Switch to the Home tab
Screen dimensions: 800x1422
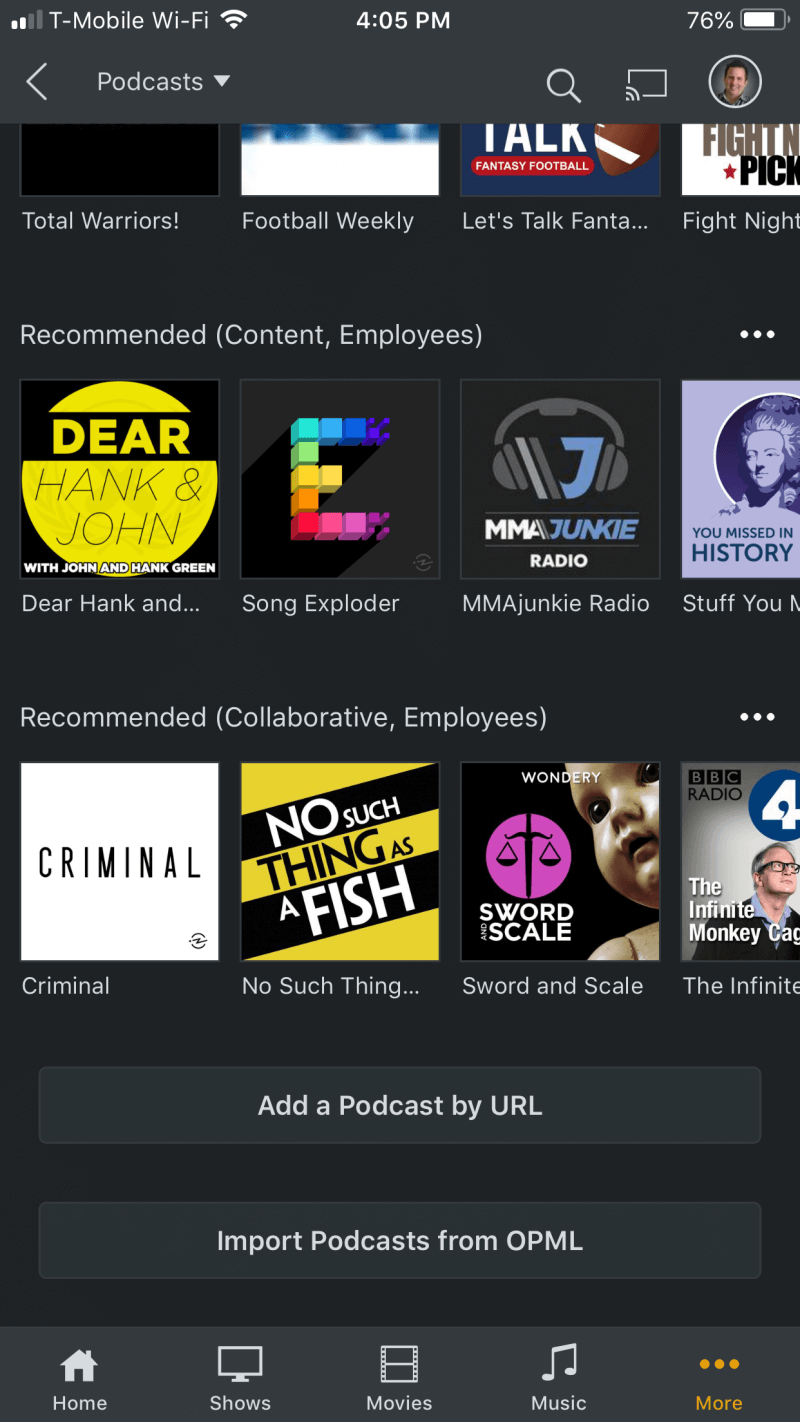pos(80,1378)
